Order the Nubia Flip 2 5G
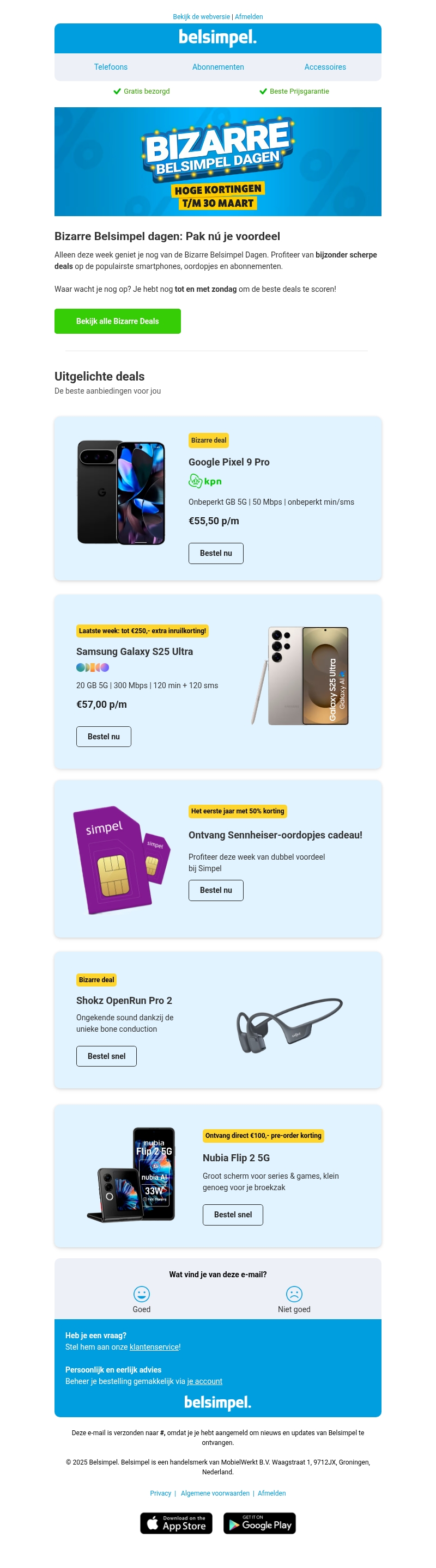 233,1214
